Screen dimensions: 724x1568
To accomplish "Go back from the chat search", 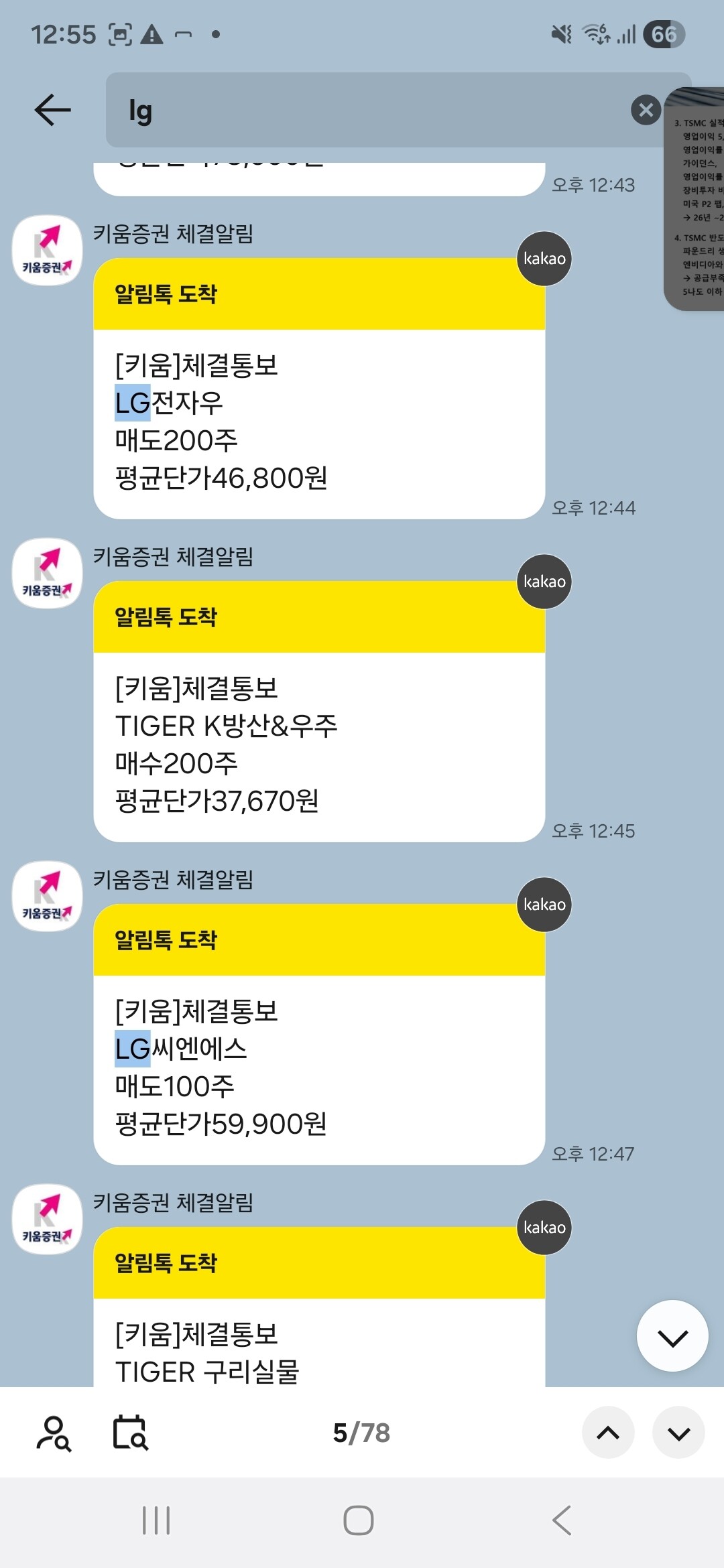I will 52,110.
